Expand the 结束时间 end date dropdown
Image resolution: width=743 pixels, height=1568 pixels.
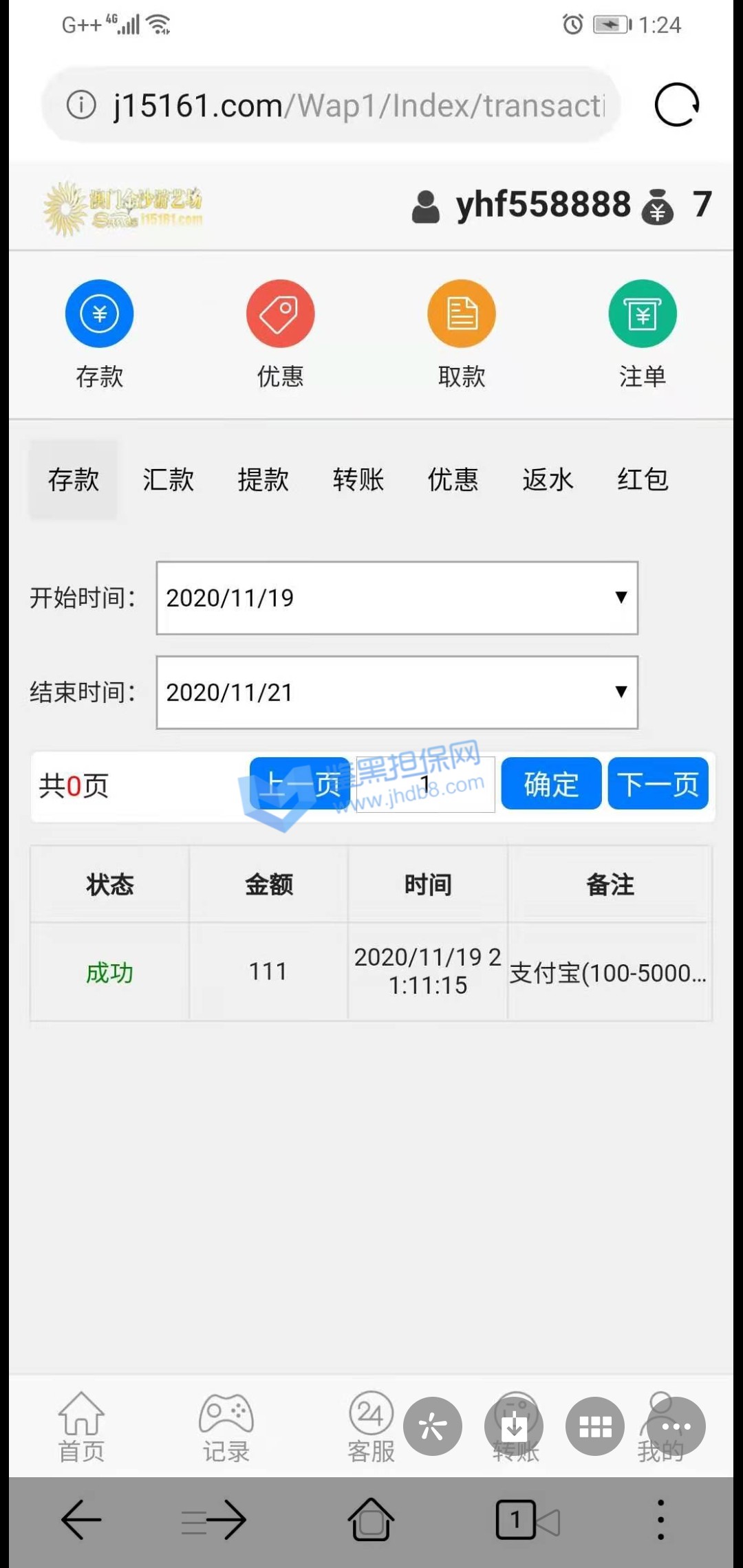coord(397,692)
